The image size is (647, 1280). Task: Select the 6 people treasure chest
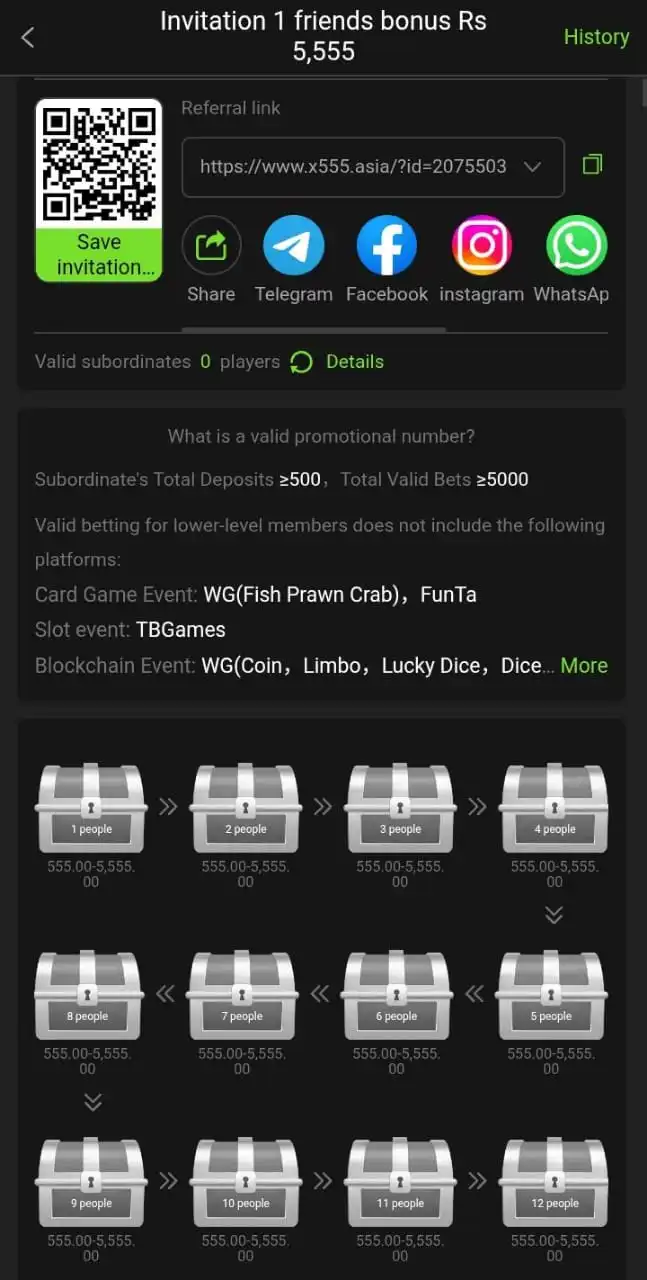click(396, 995)
